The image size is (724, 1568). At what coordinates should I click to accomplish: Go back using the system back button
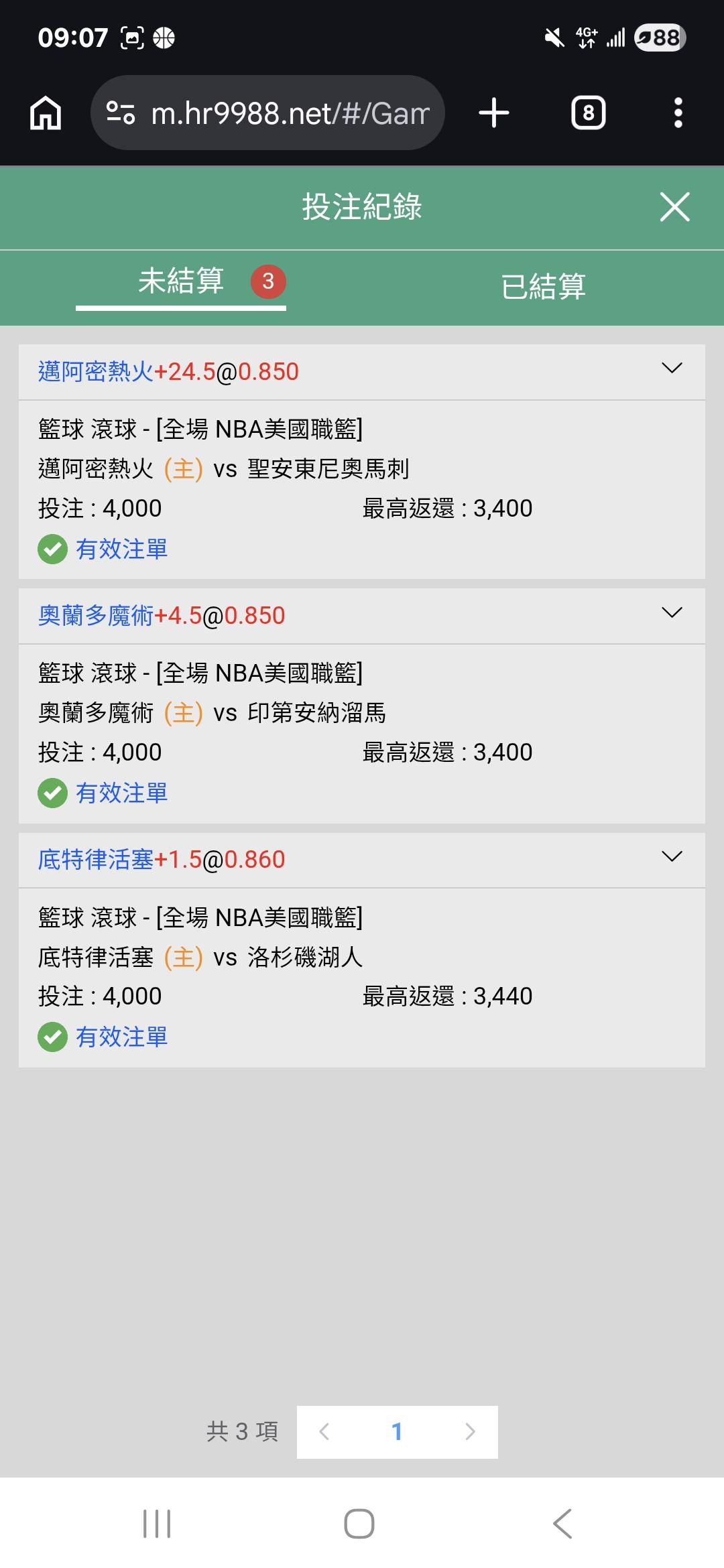click(563, 1524)
